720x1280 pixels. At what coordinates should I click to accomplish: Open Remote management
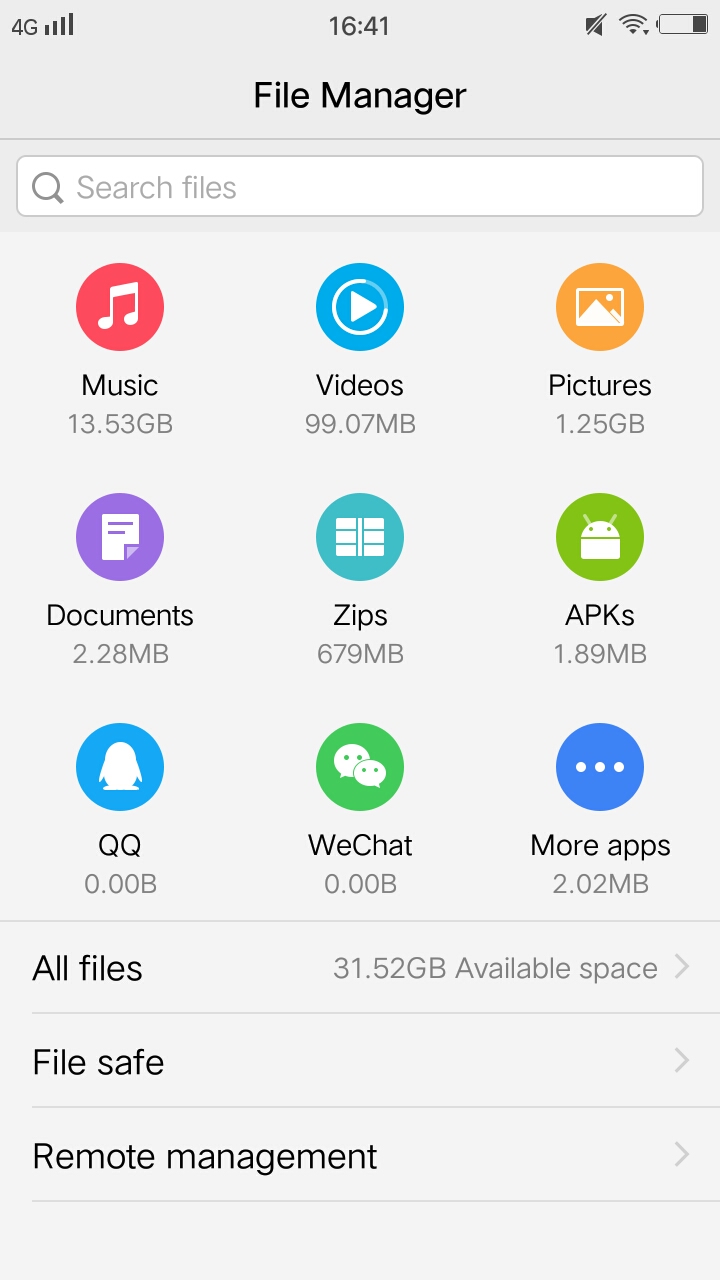click(x=360, y=1155)
